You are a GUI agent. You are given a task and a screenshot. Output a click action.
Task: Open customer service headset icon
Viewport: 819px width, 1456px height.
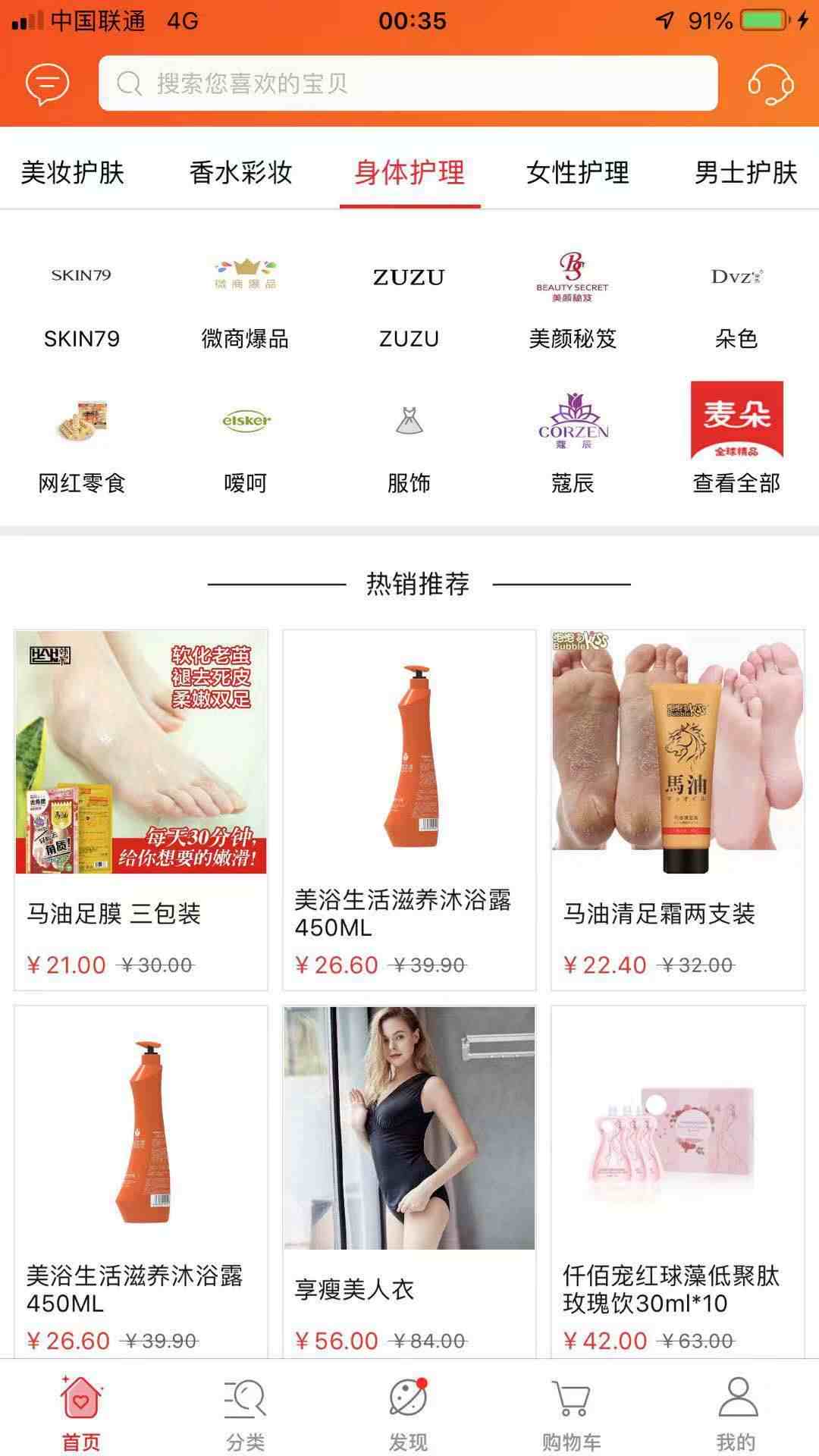click(770, 83)
